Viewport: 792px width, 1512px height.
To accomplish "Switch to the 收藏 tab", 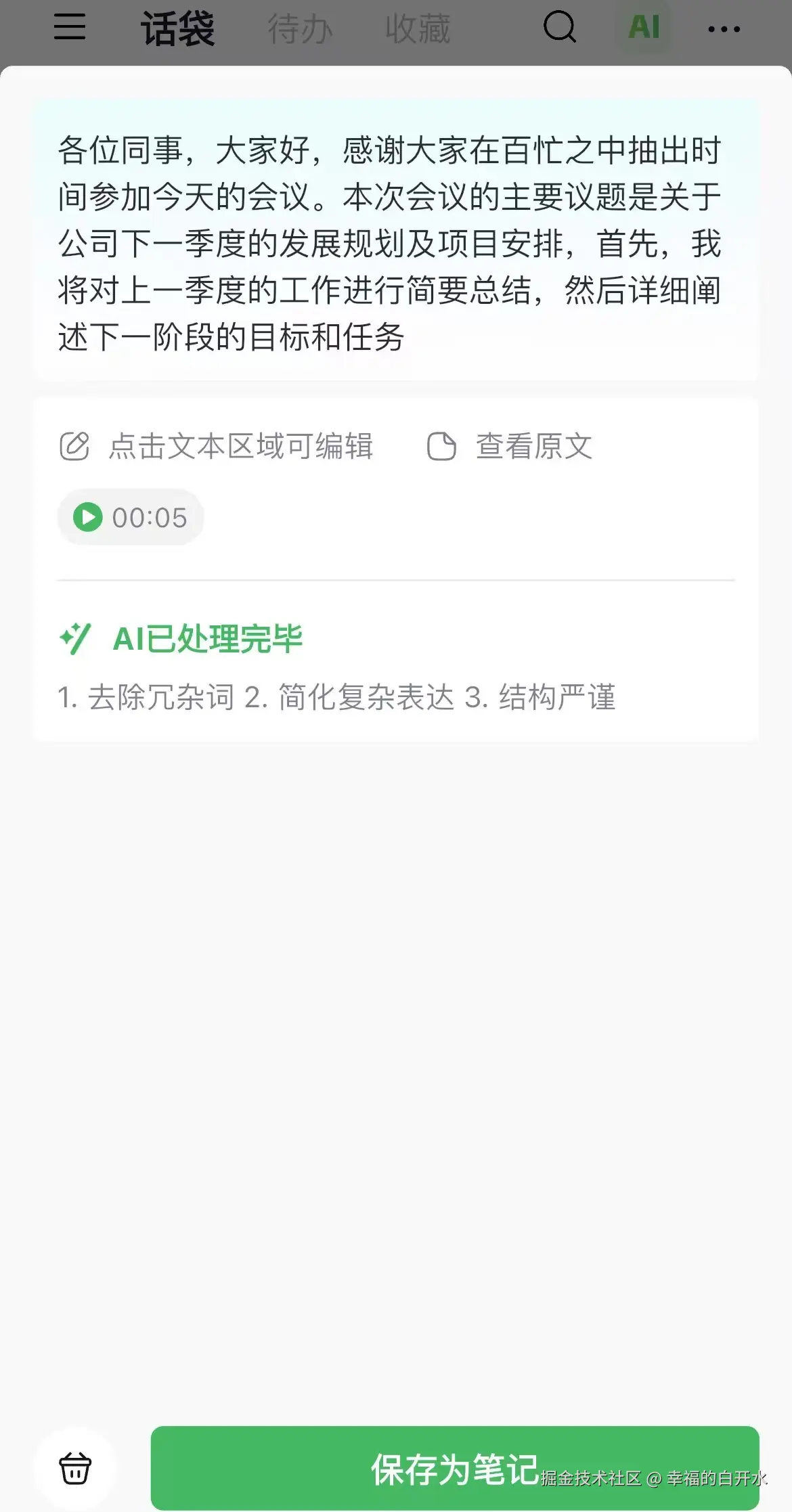I will click(418, 28).
